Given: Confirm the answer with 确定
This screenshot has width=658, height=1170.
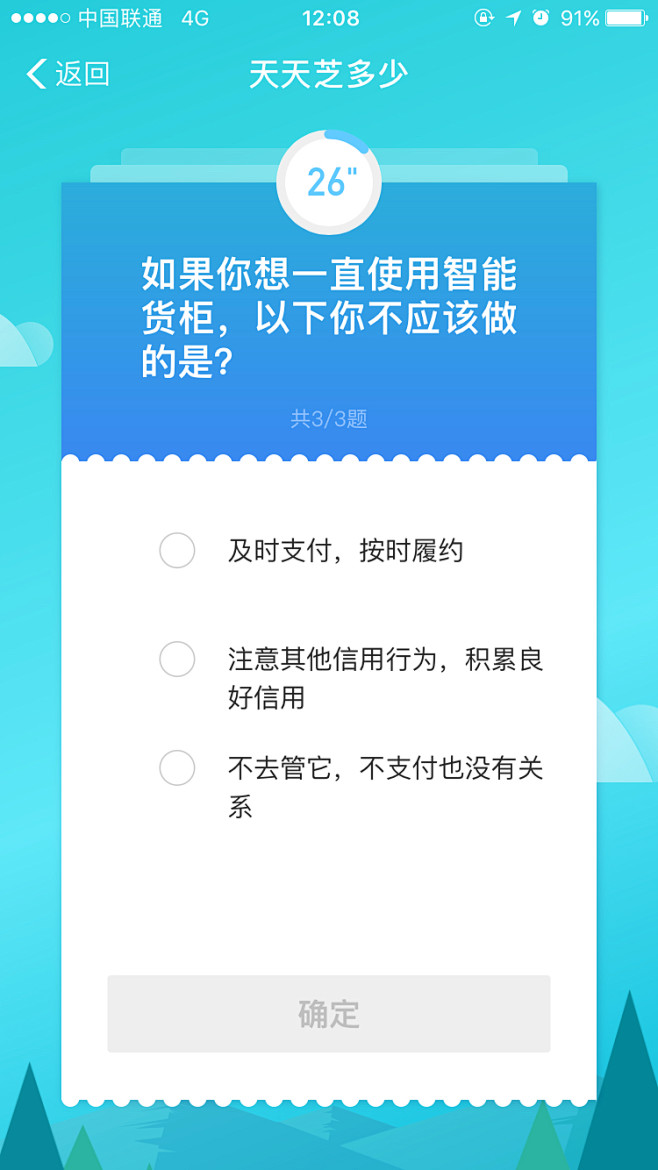Looking at the screenshot, I should (328, 1013).
